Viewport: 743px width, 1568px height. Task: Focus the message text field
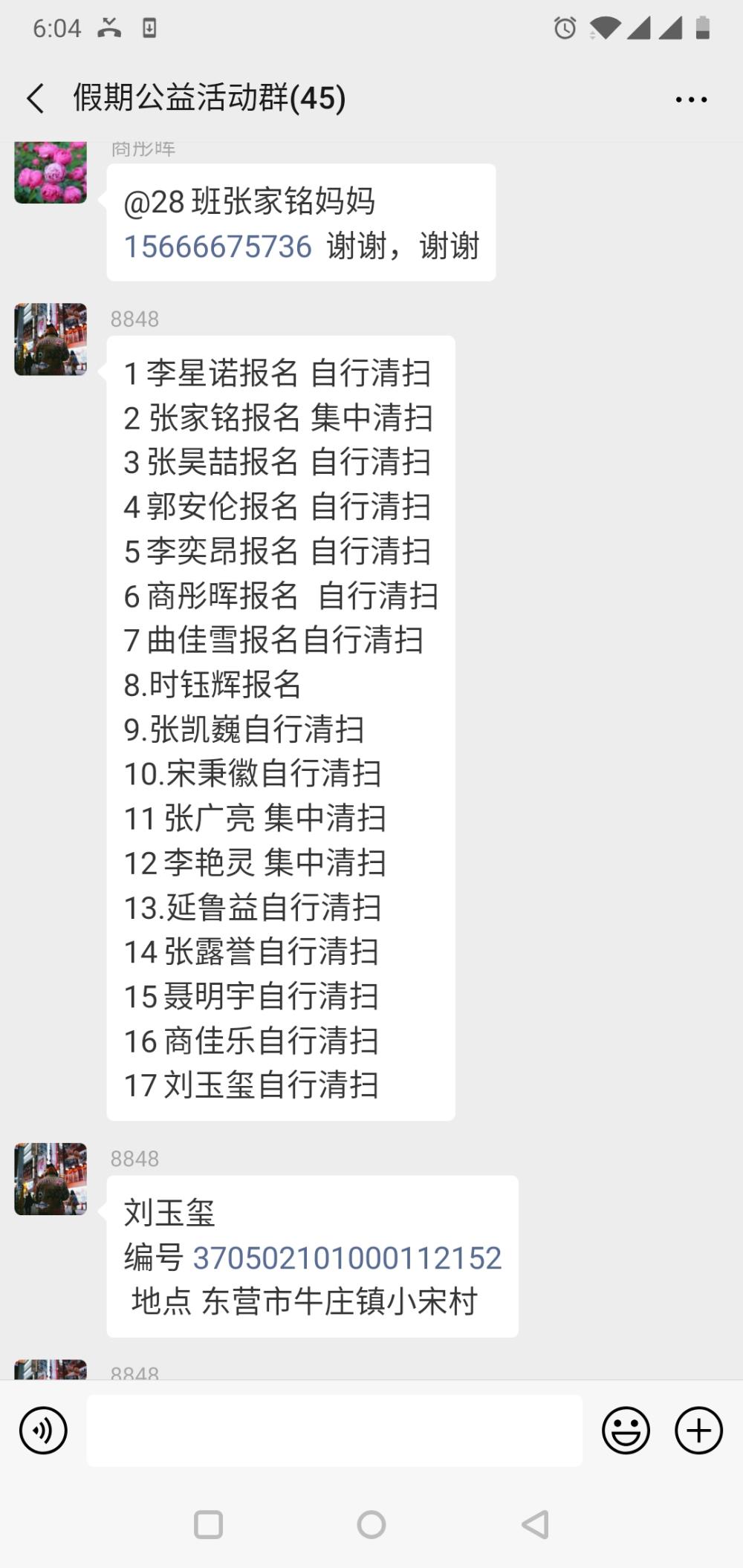[334, 1430]
